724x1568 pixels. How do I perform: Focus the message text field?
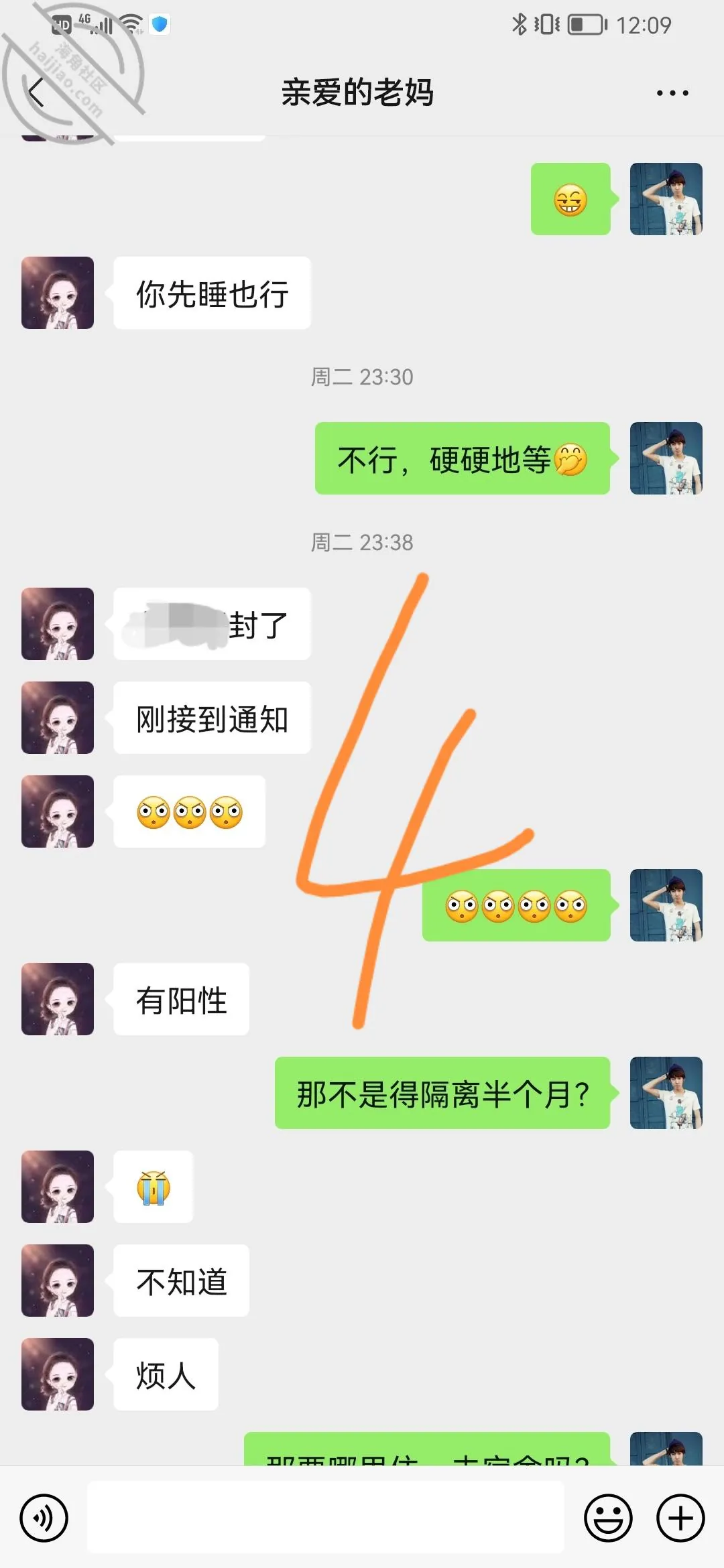coord(326,1517)
